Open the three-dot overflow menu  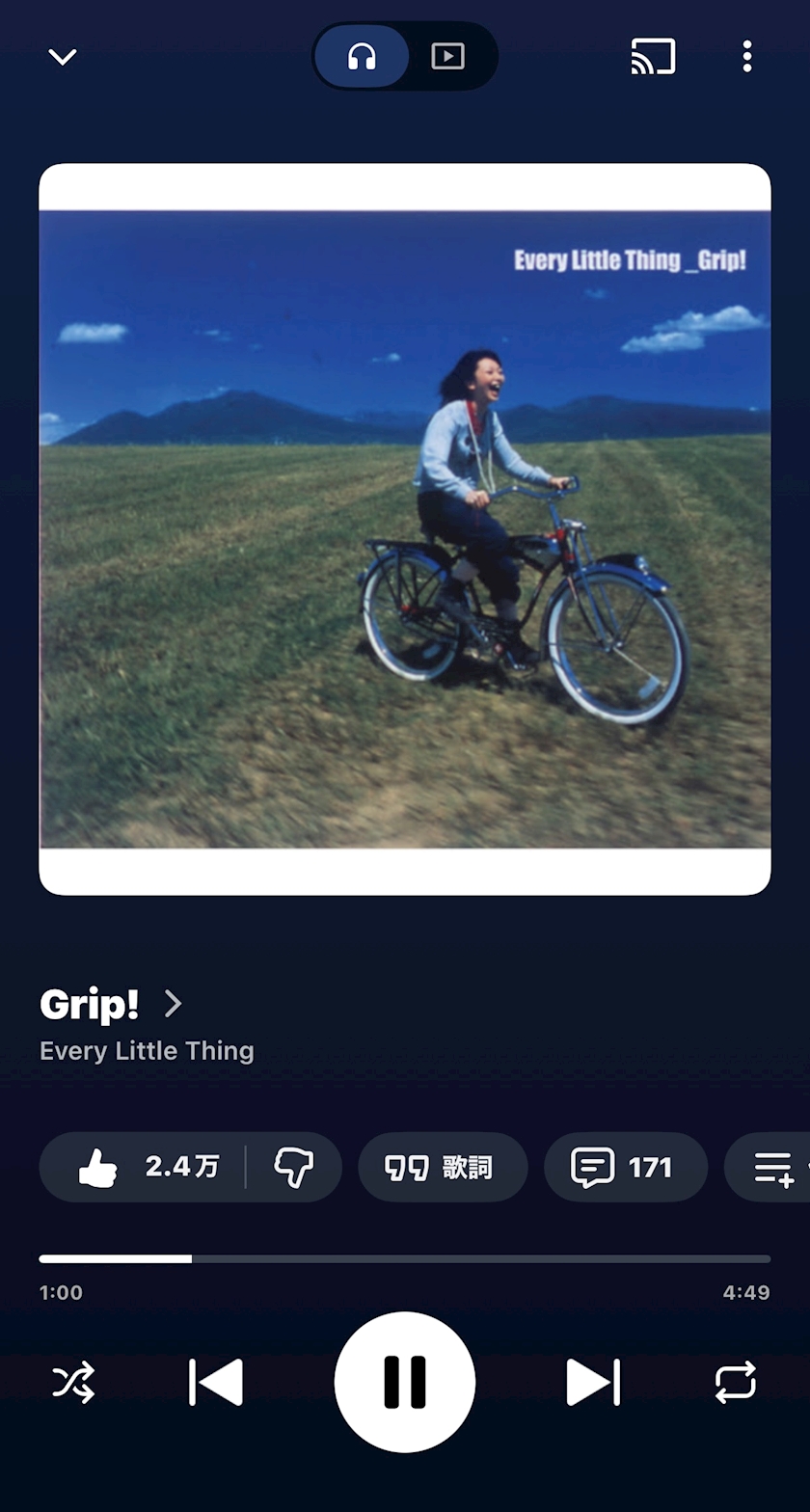pos(746,57)
